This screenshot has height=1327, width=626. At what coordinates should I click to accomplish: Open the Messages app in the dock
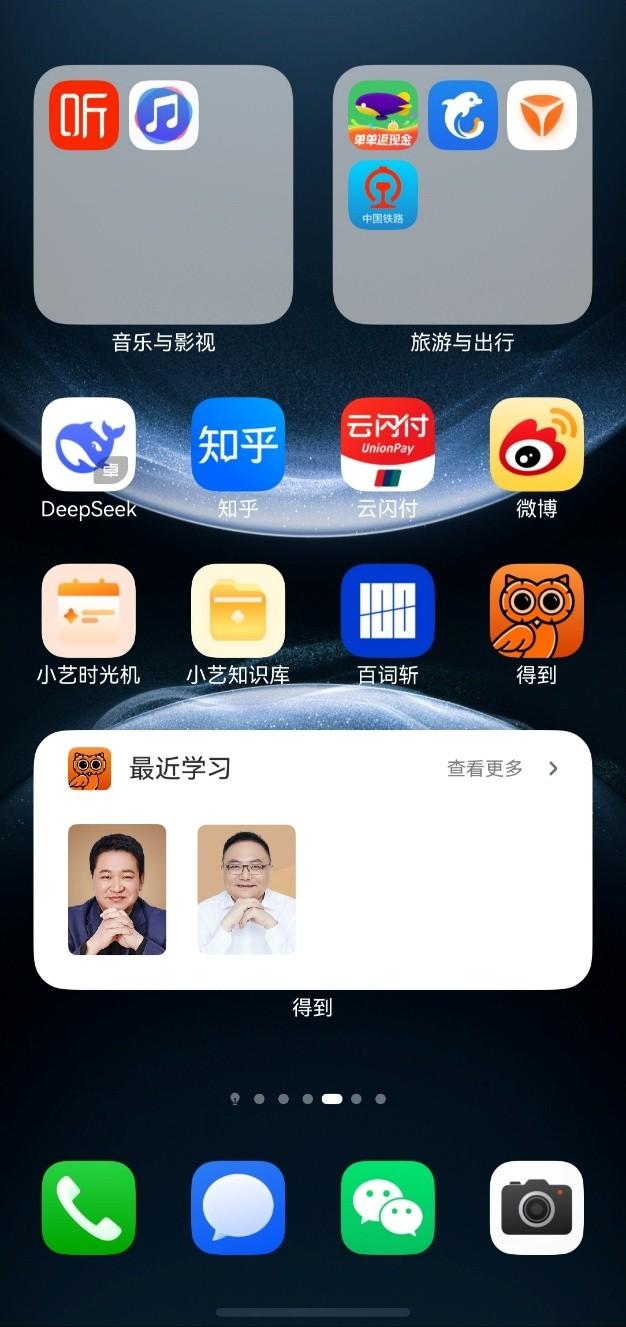(238, 1207)
